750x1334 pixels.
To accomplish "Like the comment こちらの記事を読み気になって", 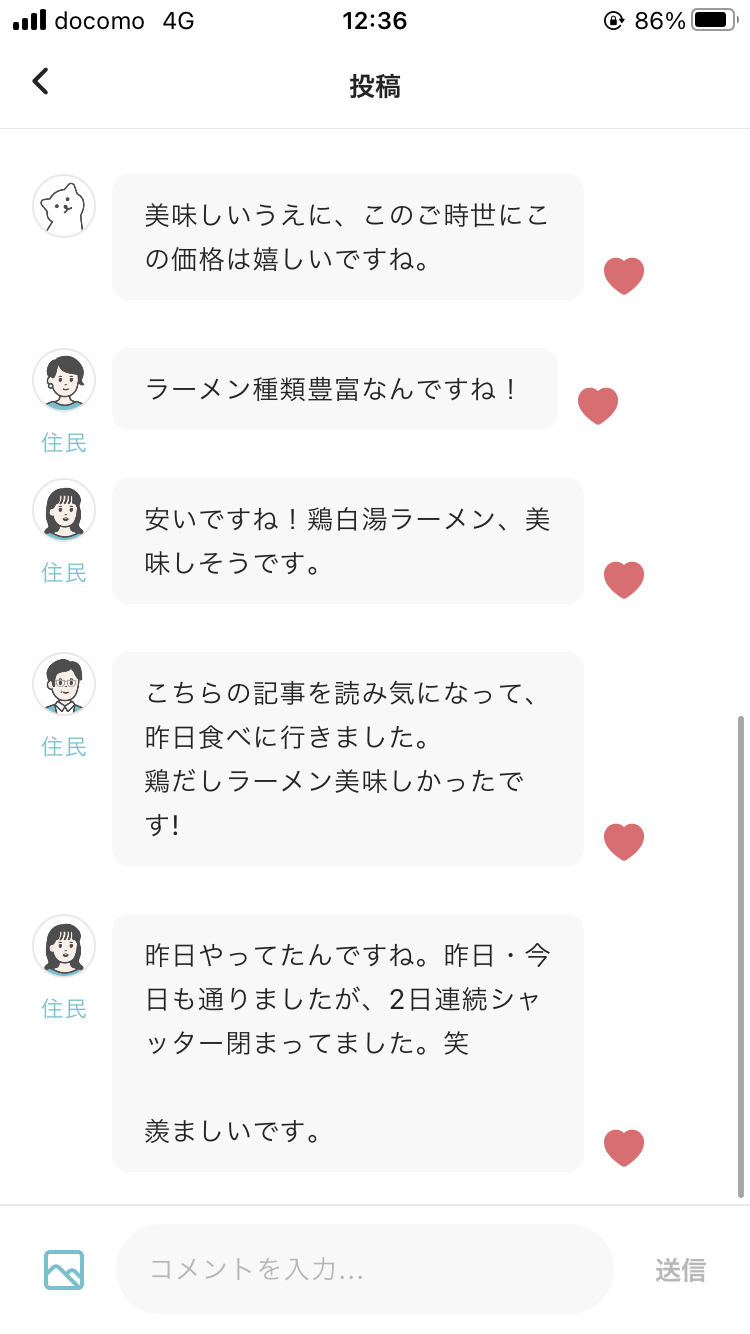I will 624,842.
